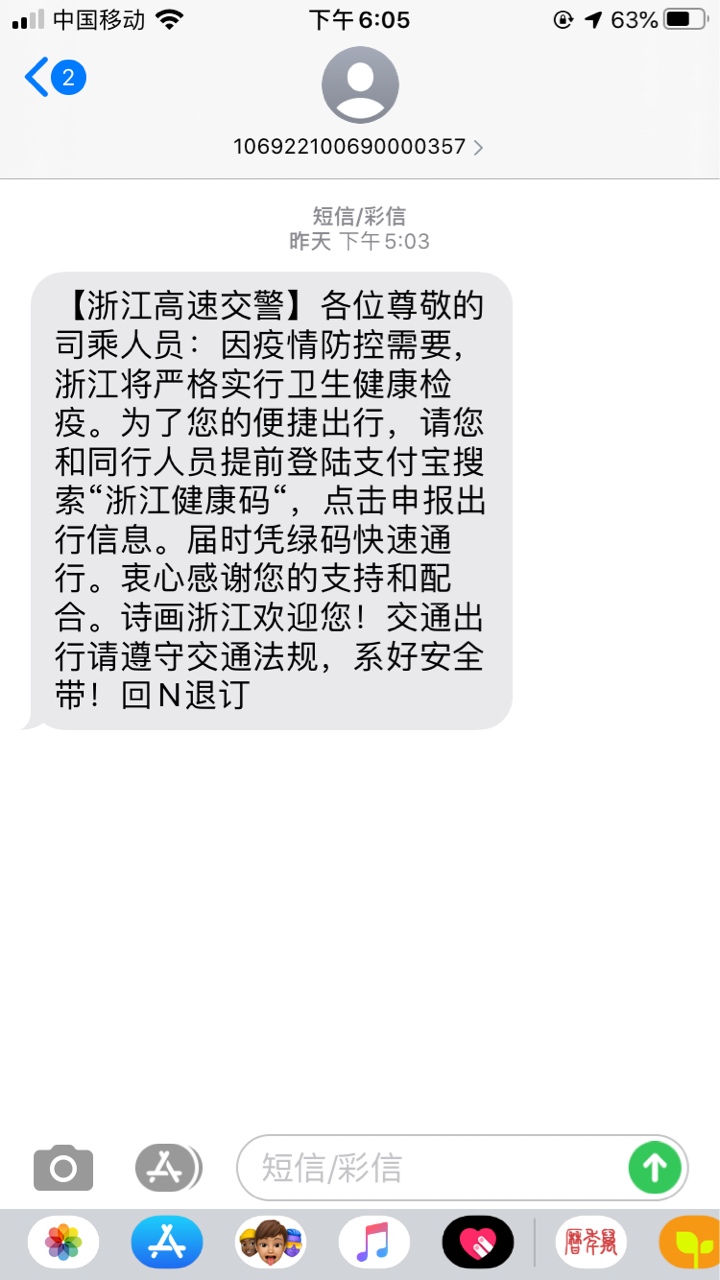Send the message with the green arrow
Image resolution: width=720 pixels, height=1280 pixels.
click(x=655, y=1167)
